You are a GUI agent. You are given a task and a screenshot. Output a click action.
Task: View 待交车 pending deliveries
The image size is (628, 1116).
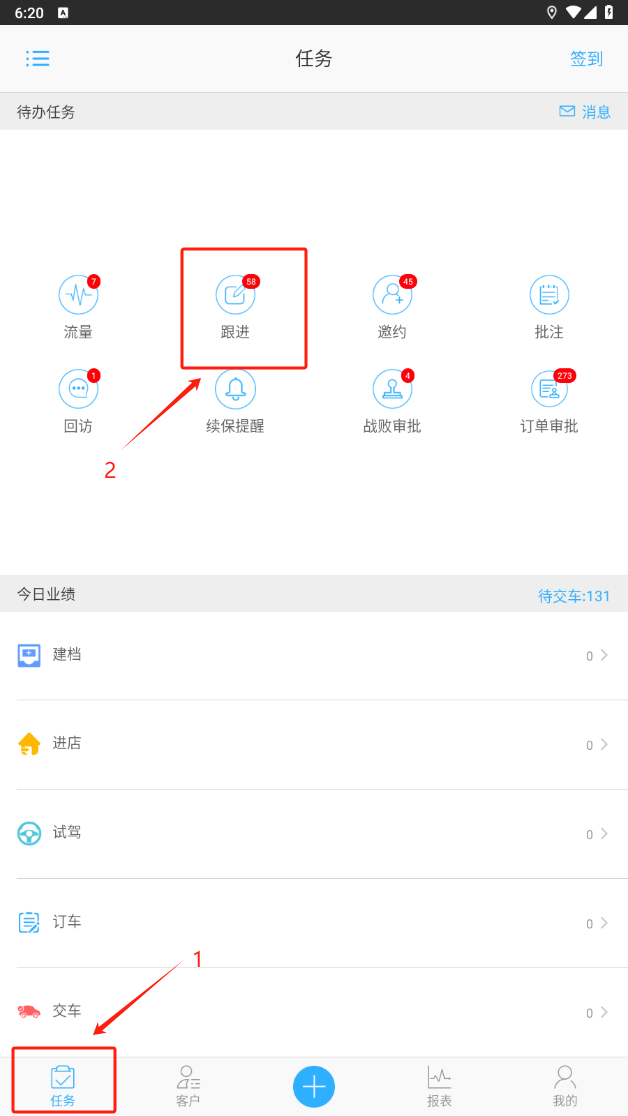pos(574,596)
